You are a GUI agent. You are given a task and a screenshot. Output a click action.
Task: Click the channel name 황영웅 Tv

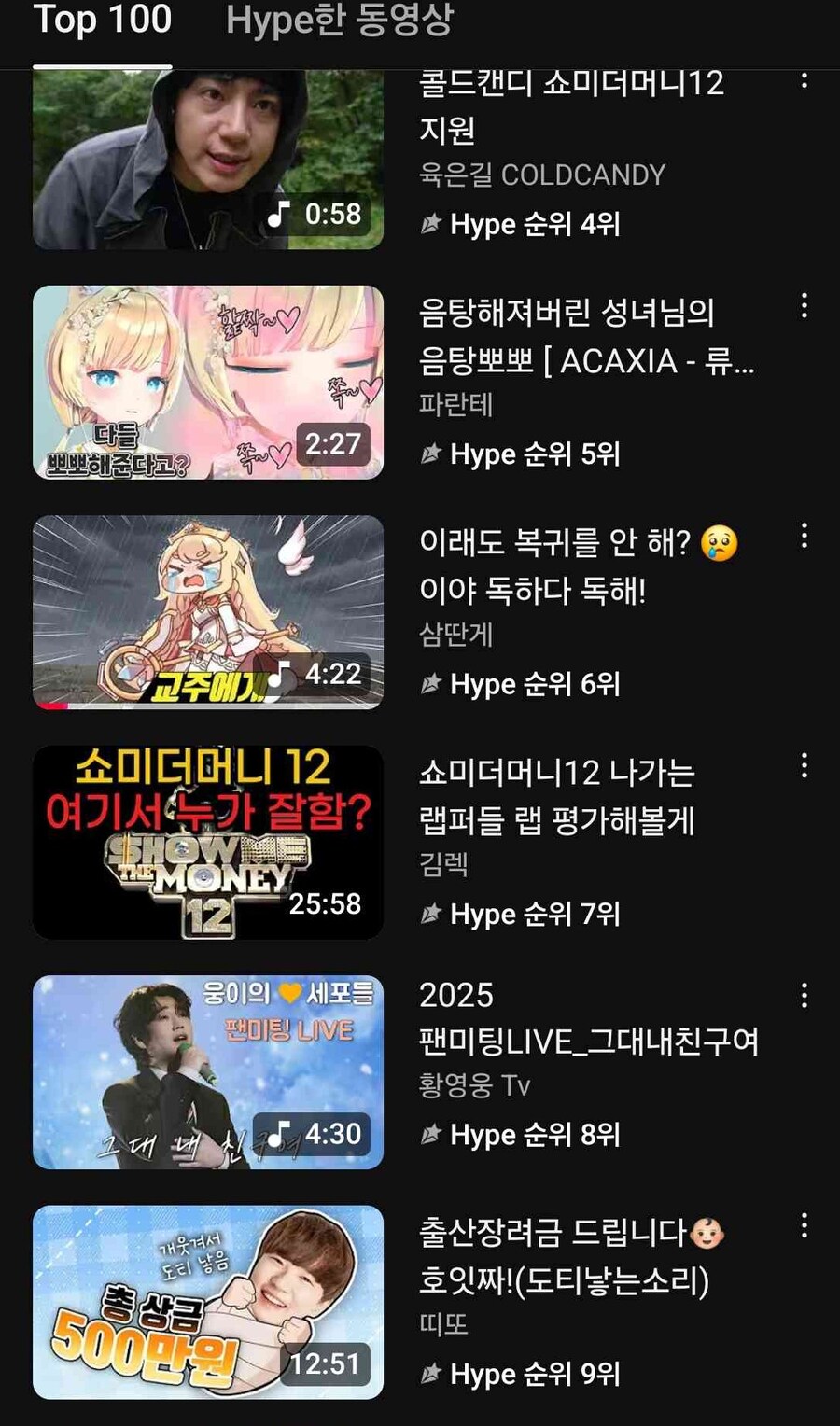475,1085
